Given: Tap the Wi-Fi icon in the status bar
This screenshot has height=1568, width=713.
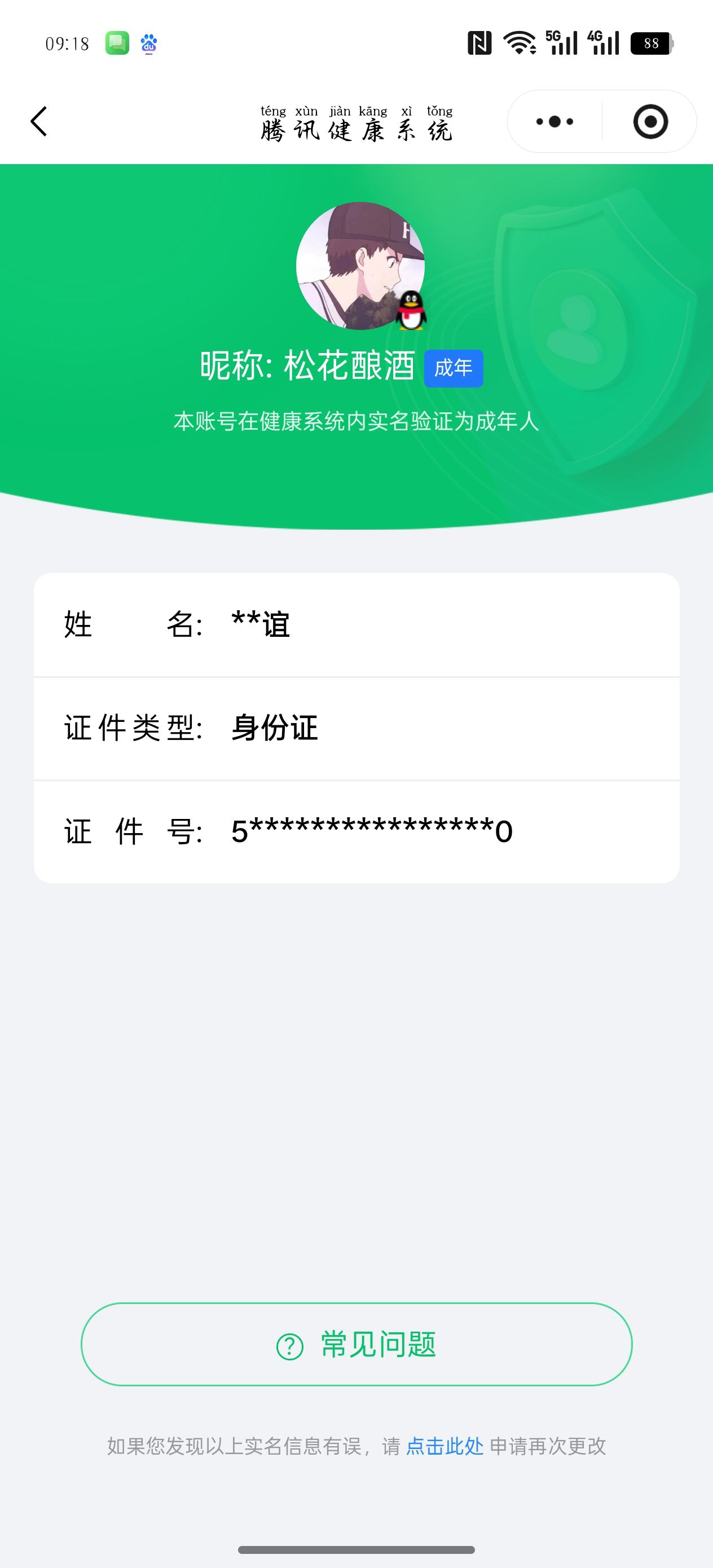Looking at the screenshot, I should tap(518, 43).
